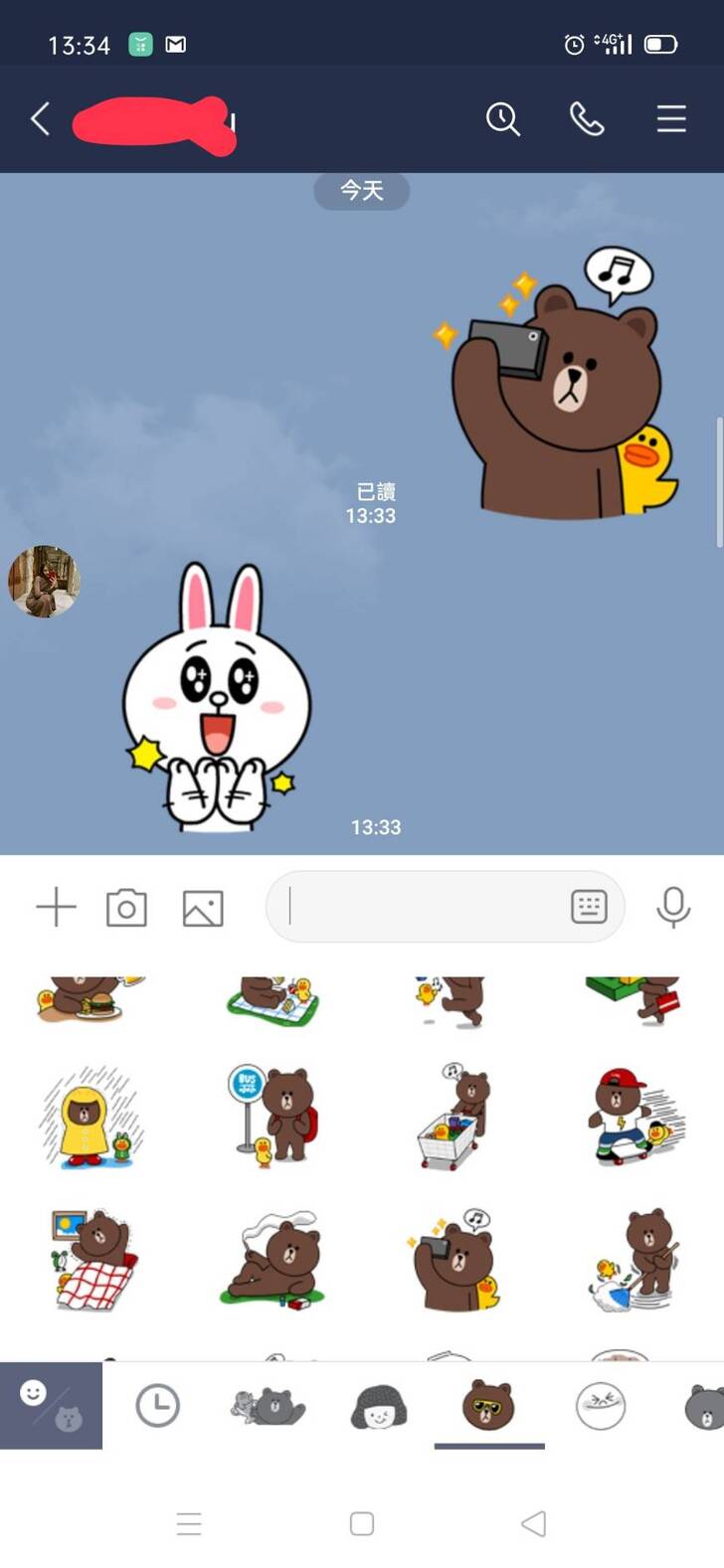
Task: Switch between emoji and sticker panels
Action: 51,1406
